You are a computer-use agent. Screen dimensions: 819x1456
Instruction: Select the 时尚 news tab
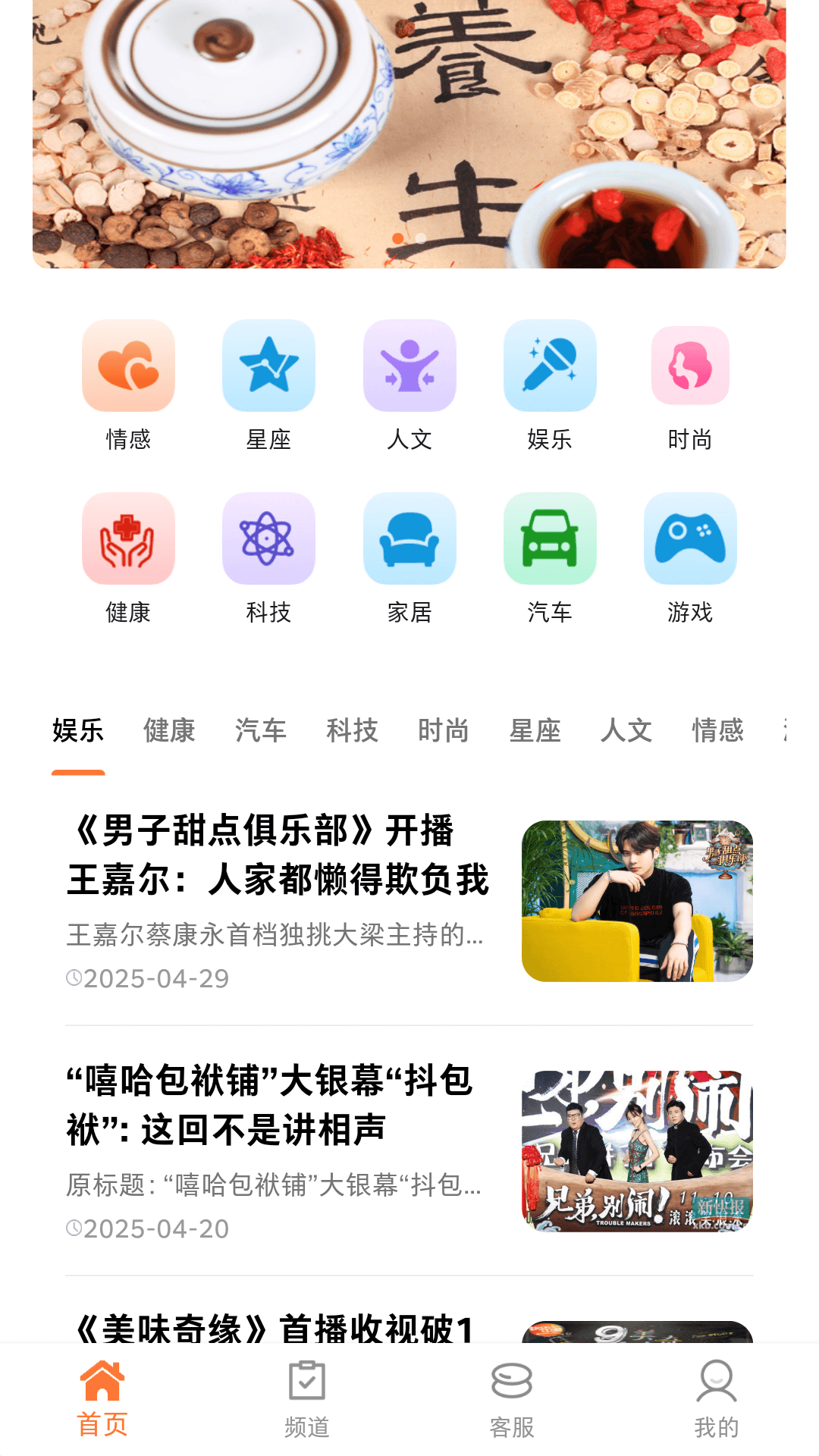pyautogui.click(x=444, y=731)
